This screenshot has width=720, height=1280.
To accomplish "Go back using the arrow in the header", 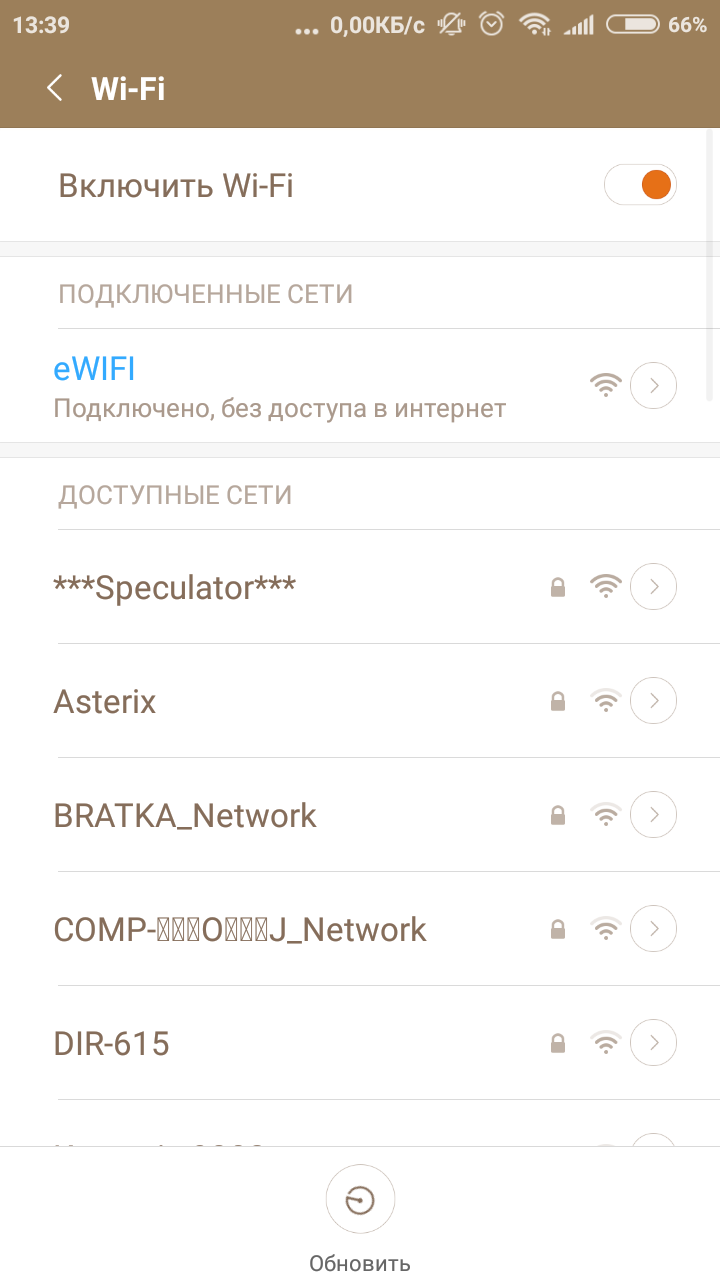I will [x=54, y=88].
